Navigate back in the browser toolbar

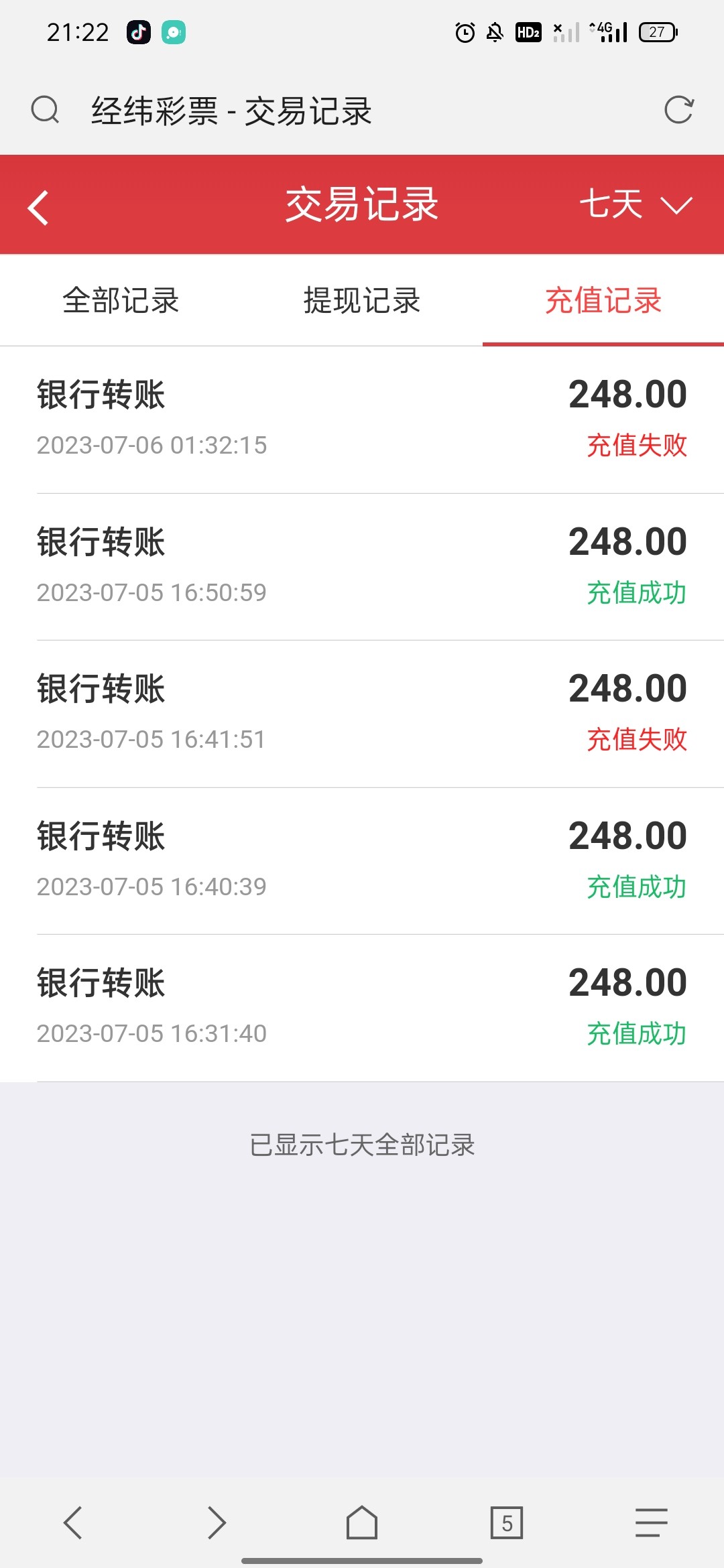coord(72,1522)
